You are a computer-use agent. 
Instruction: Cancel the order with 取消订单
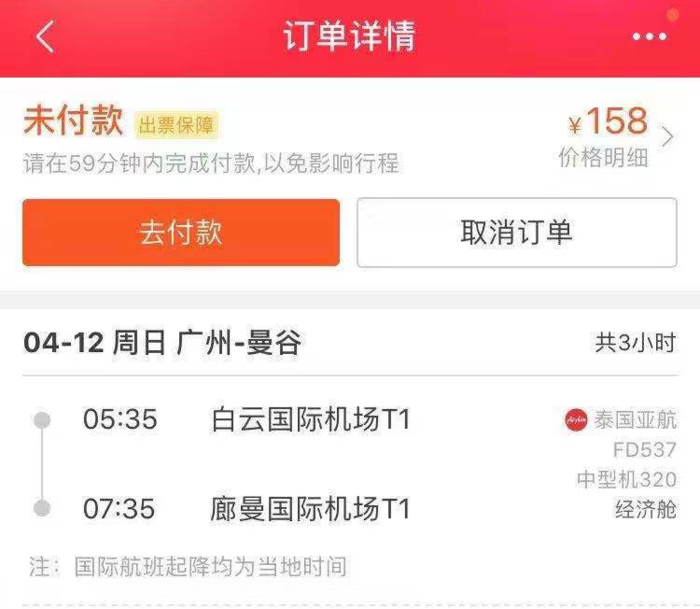(516, 233)
